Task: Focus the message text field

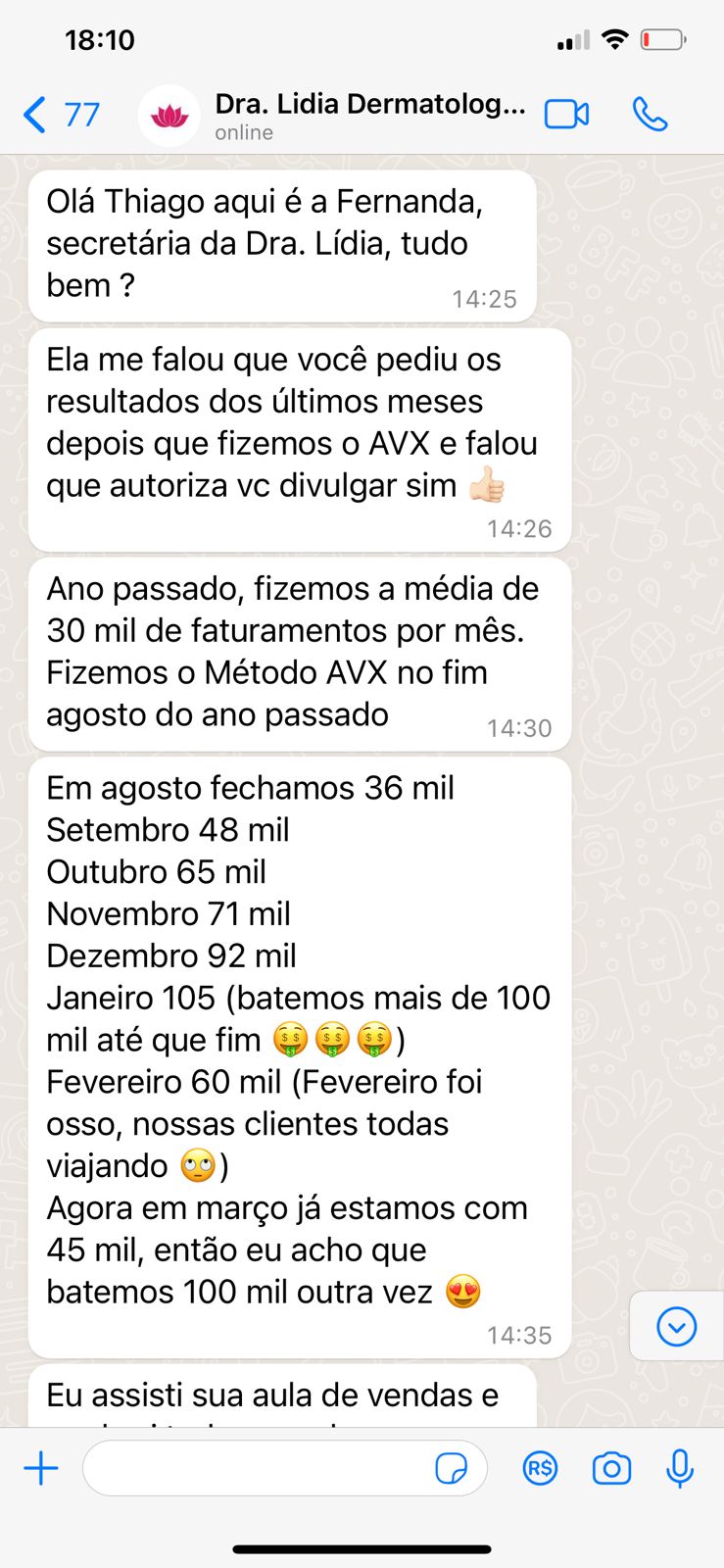Action: (255, 1468)
